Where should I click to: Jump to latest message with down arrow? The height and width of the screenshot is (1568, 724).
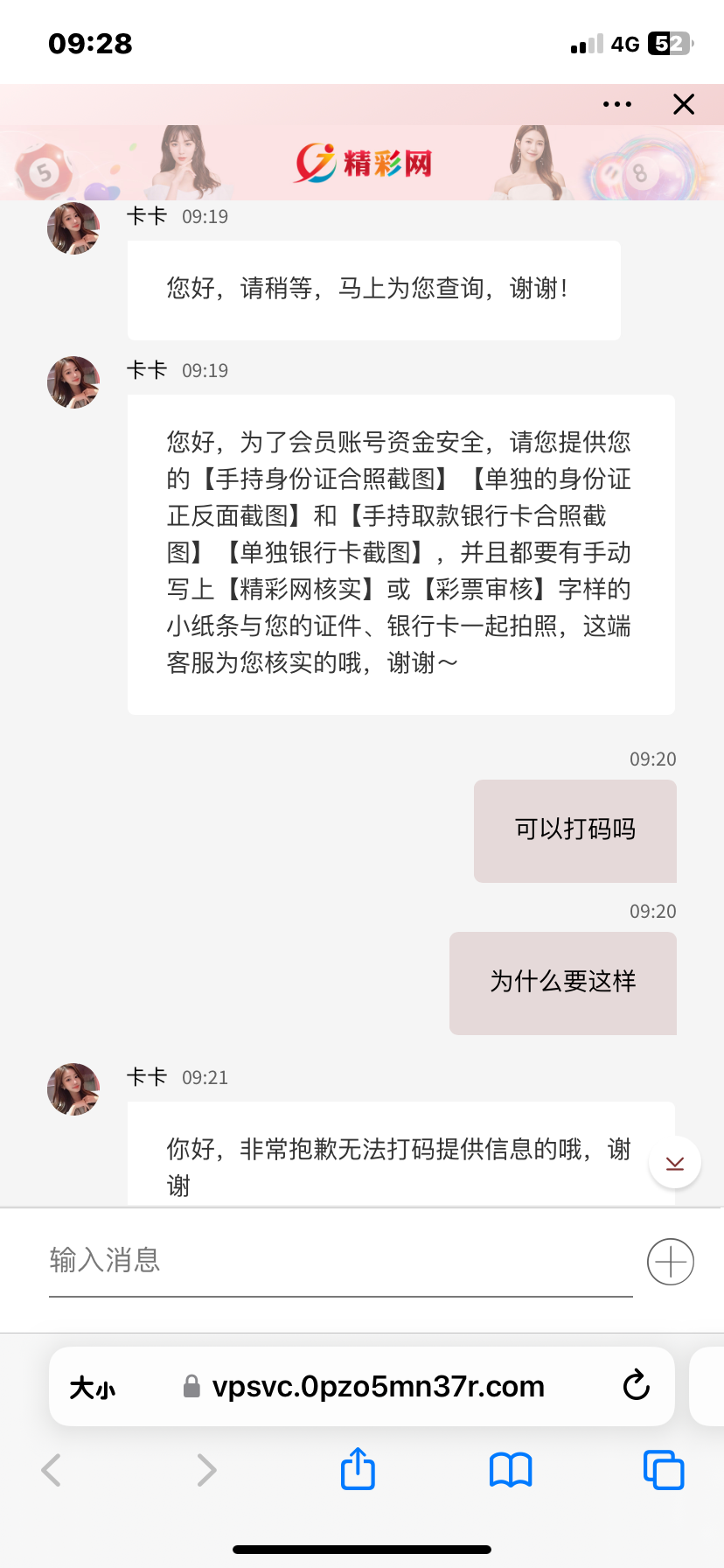[x=675, y=1163]
